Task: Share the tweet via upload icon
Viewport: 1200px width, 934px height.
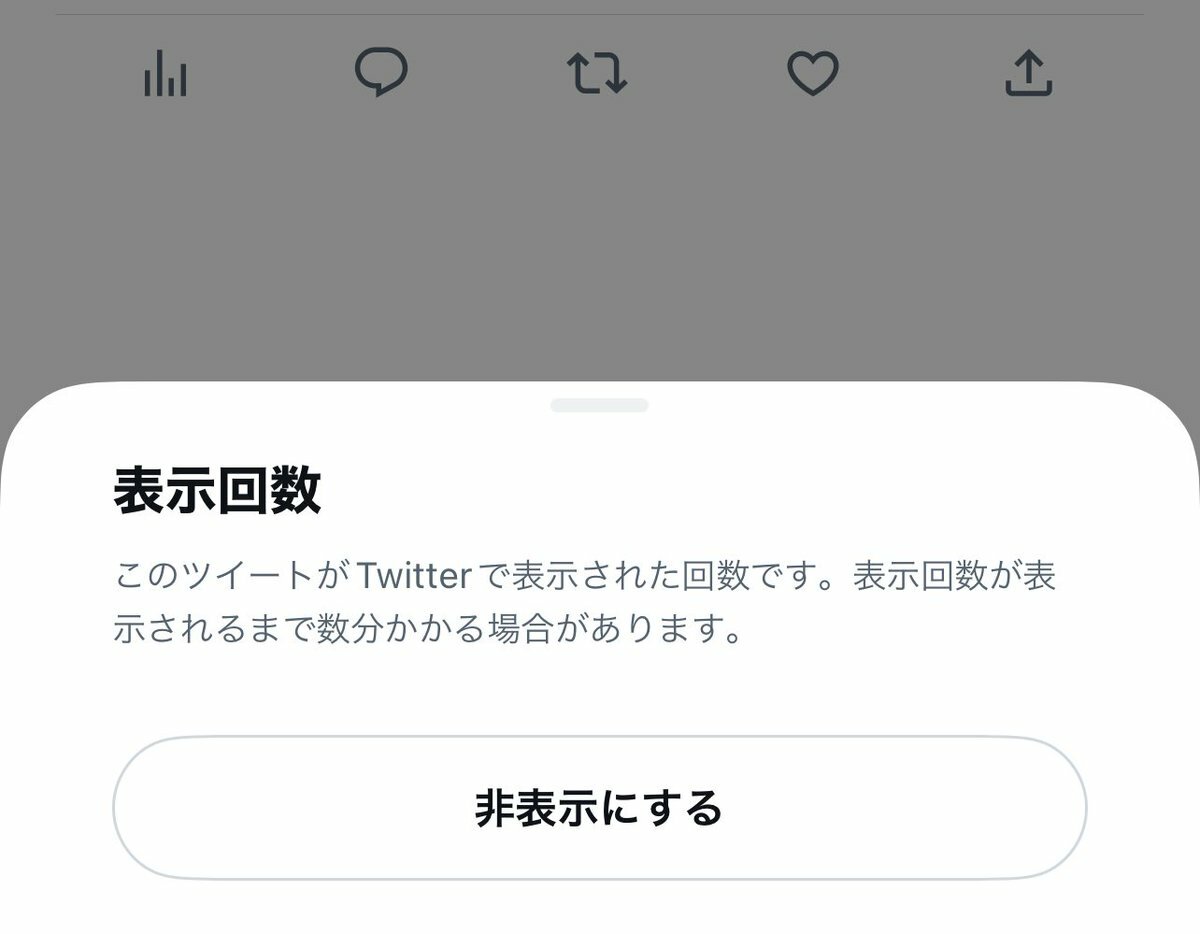Action: (1028, 74)
